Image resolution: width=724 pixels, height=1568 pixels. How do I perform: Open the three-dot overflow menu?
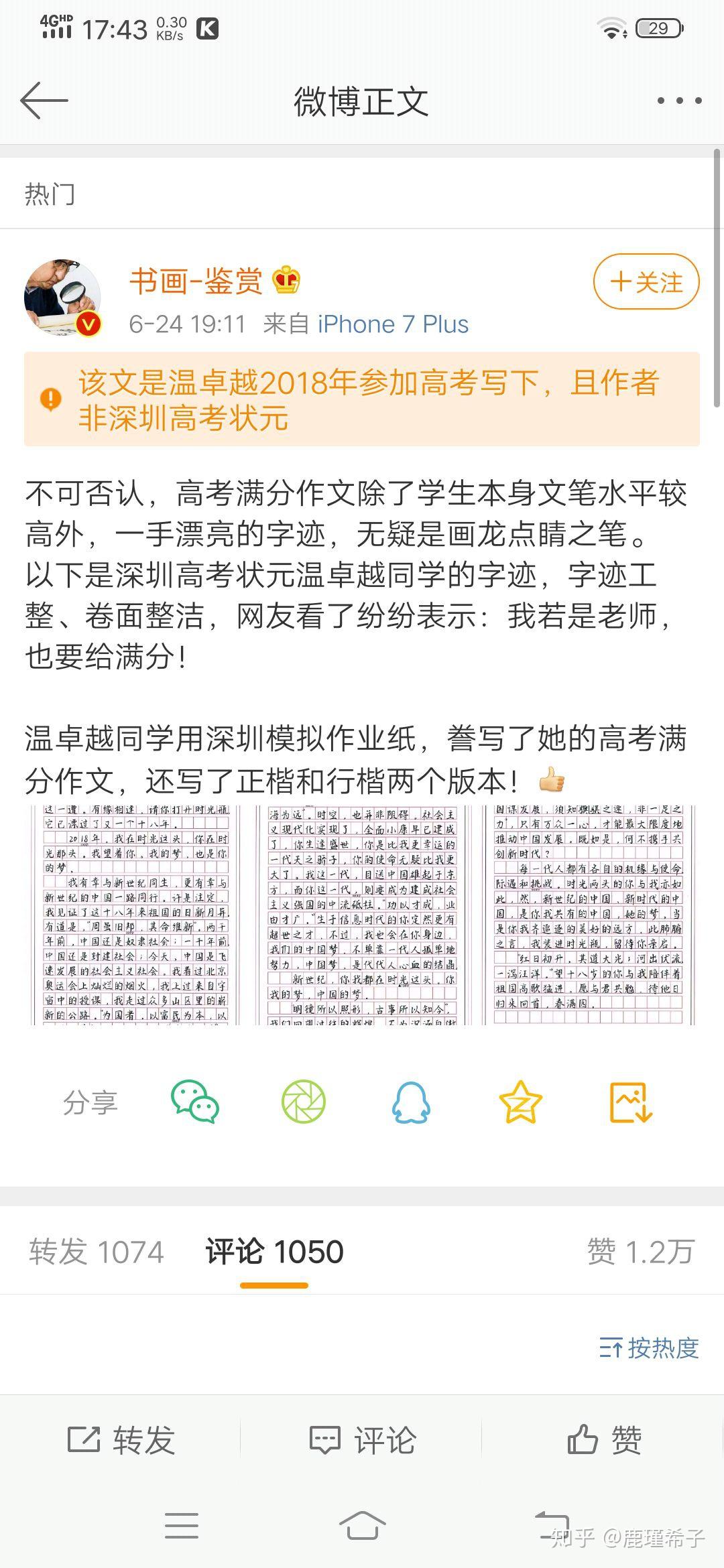[679, 101]
